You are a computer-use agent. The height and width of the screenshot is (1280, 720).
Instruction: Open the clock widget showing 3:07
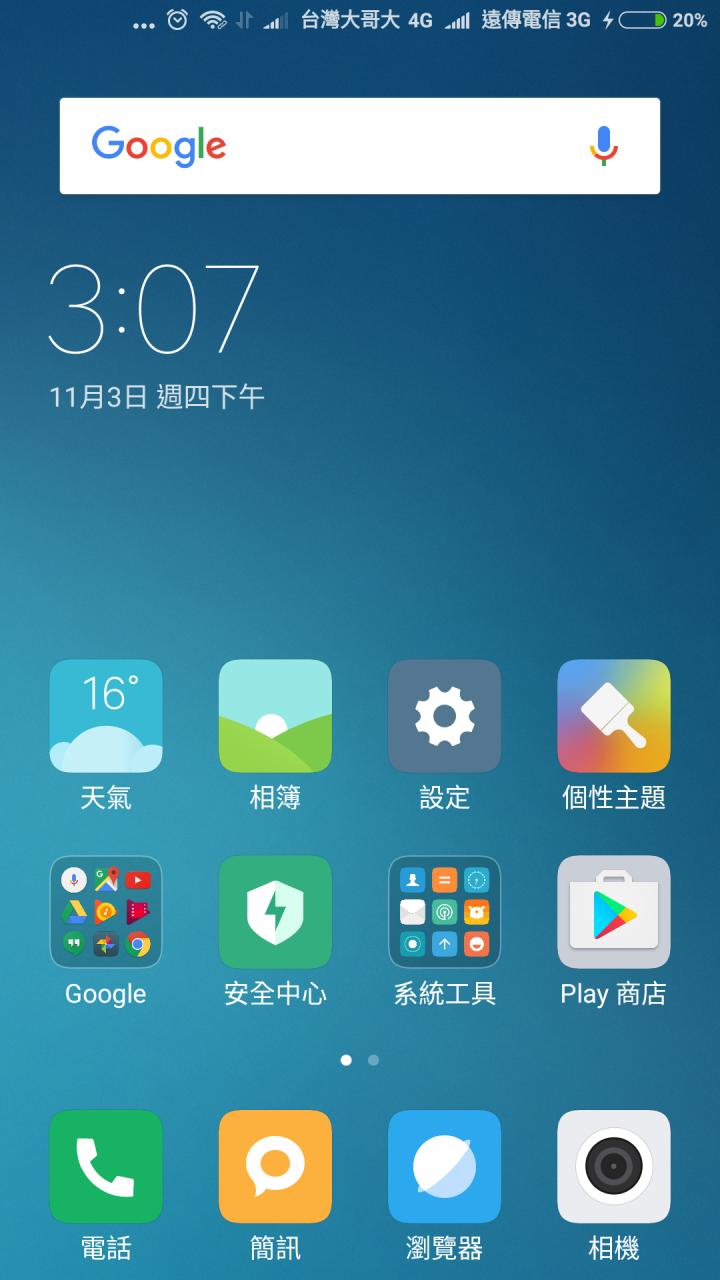[155, 310]
